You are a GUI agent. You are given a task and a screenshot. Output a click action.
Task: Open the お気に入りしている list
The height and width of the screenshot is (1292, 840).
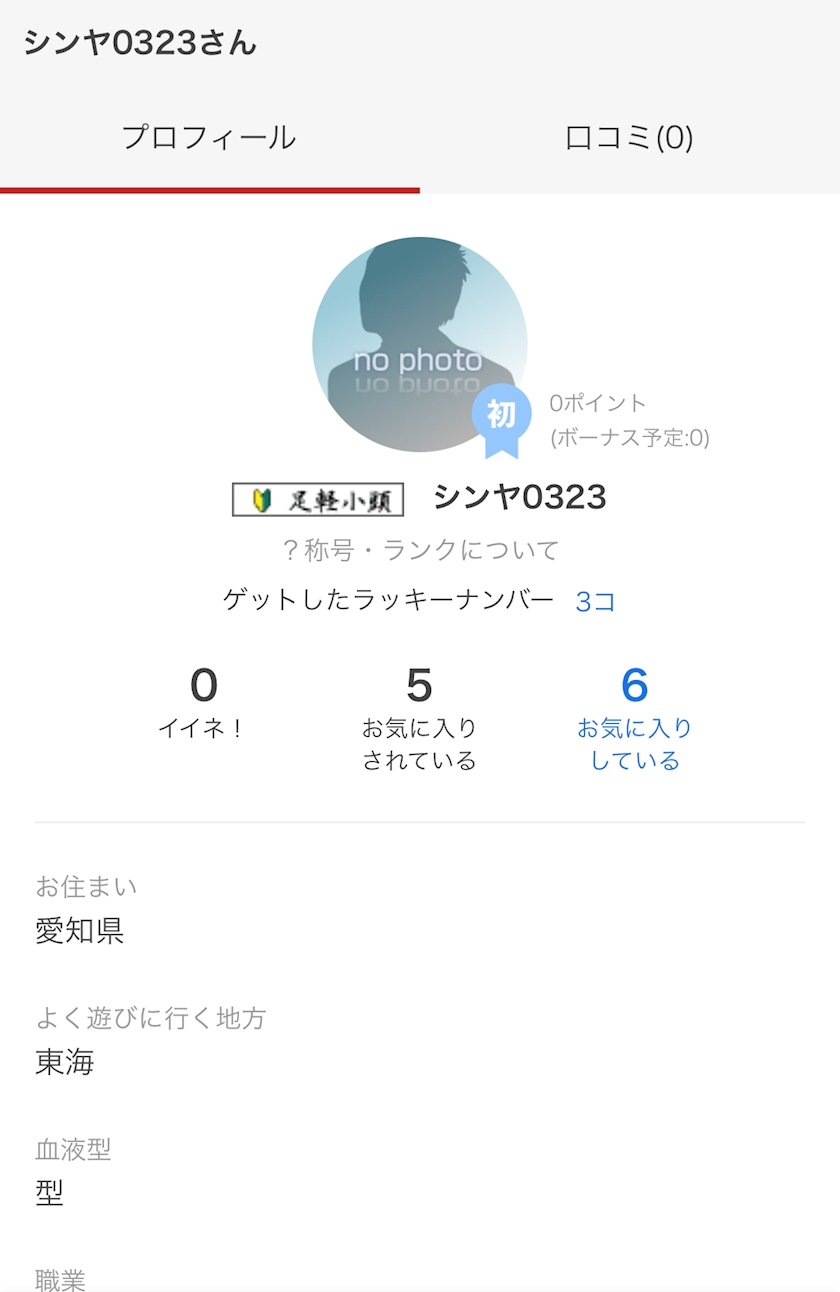634,718
